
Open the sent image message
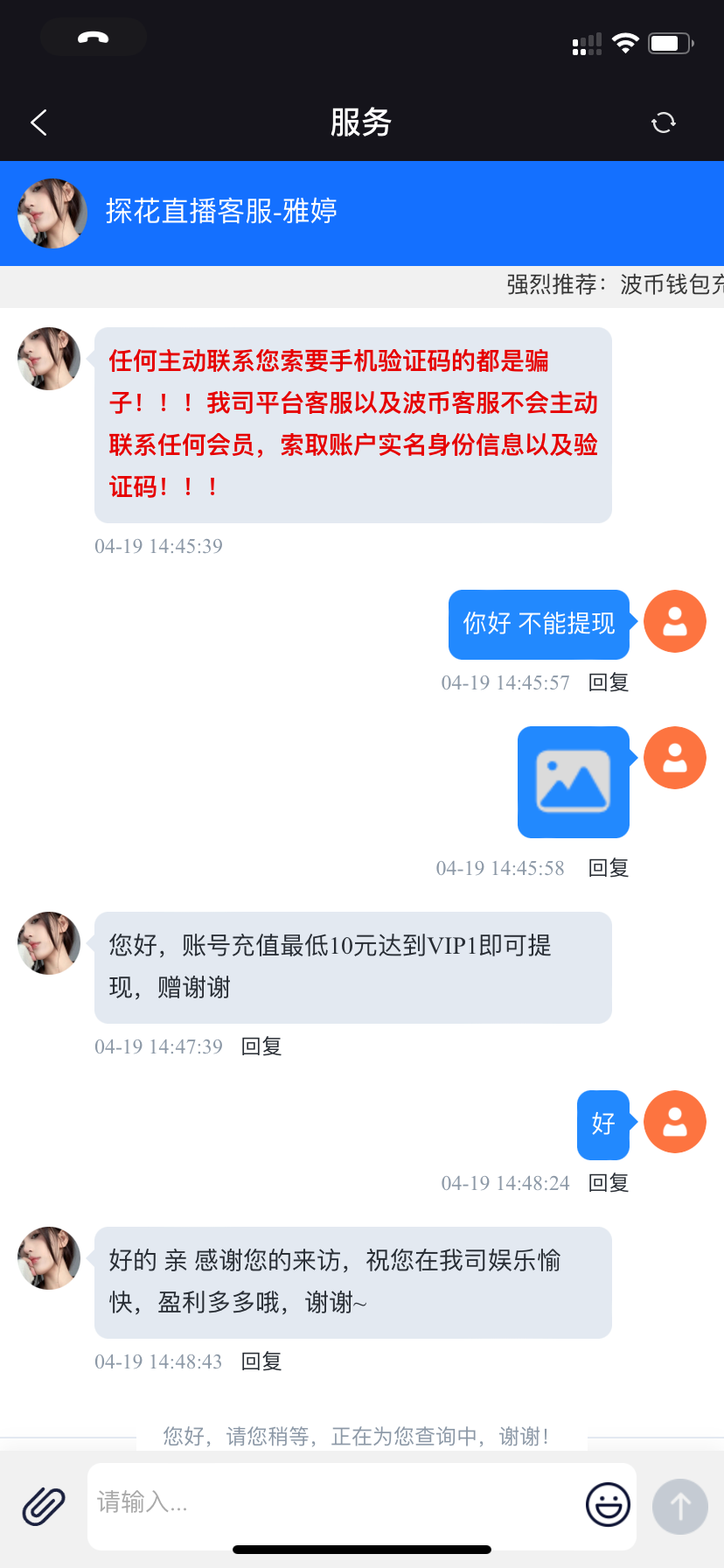[573, 781]
